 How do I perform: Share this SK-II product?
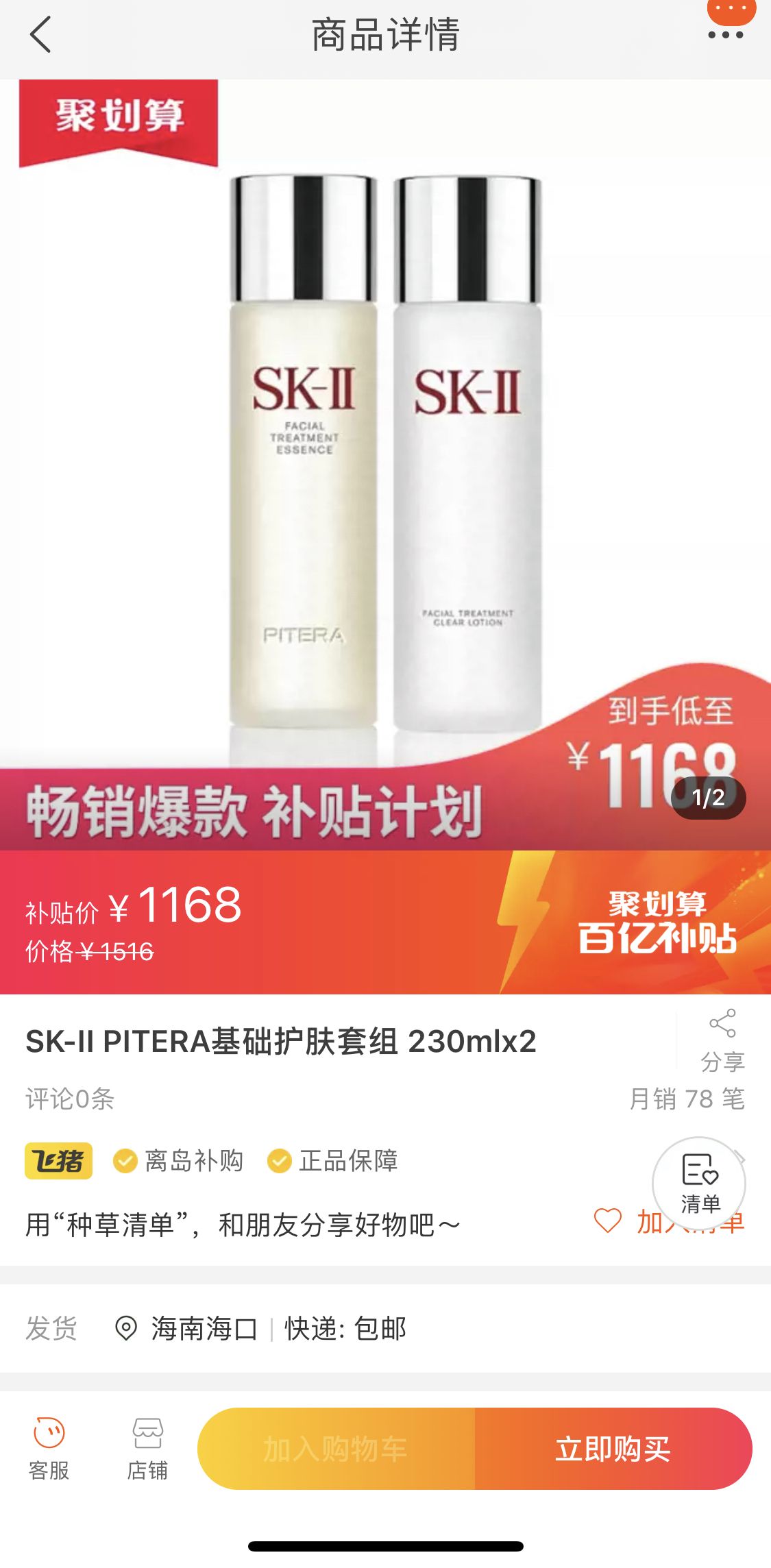(x=722, y=1040)
